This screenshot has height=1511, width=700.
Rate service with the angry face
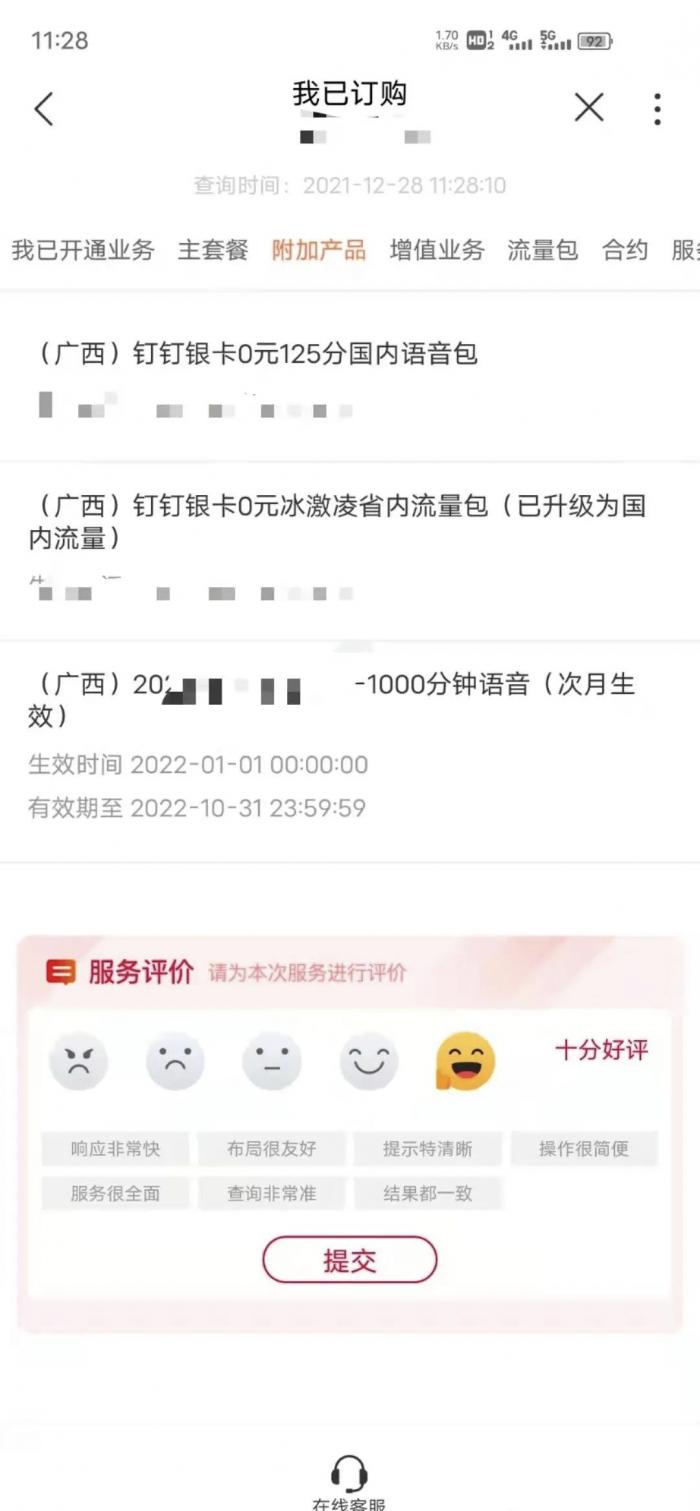pyautogui.click(x=78, y=1061)
